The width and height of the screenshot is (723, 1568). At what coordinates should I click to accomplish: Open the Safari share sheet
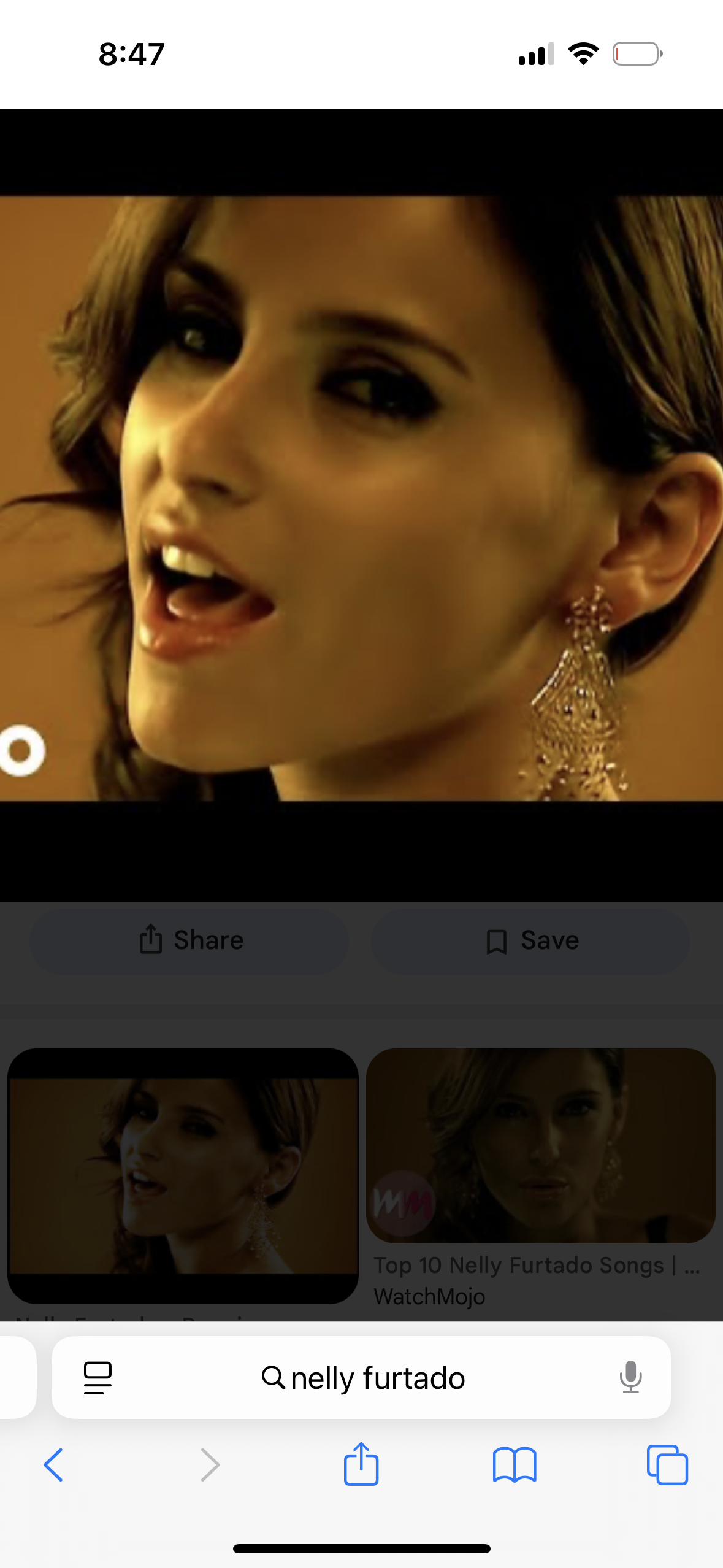361,1464
